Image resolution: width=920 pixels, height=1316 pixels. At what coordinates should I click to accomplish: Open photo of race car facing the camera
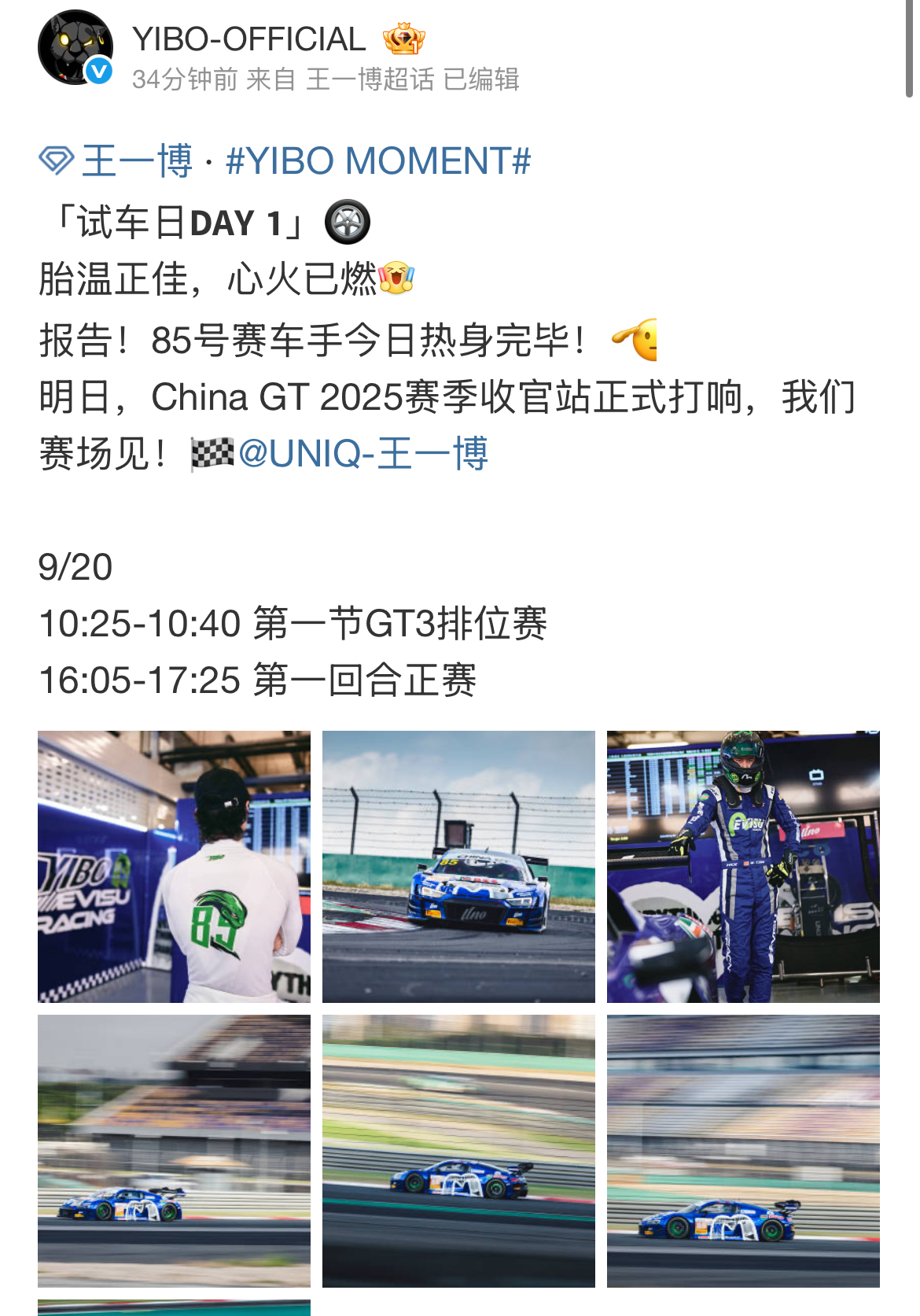(458, 866)
